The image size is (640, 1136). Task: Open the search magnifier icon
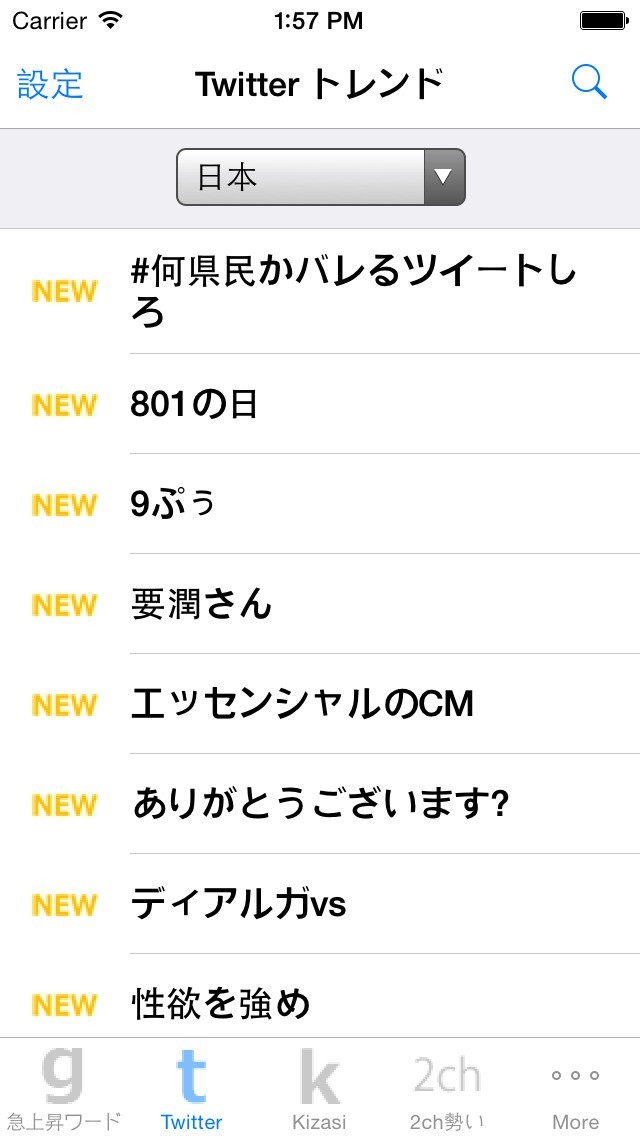pyautogui.click(x=589, y=83)
